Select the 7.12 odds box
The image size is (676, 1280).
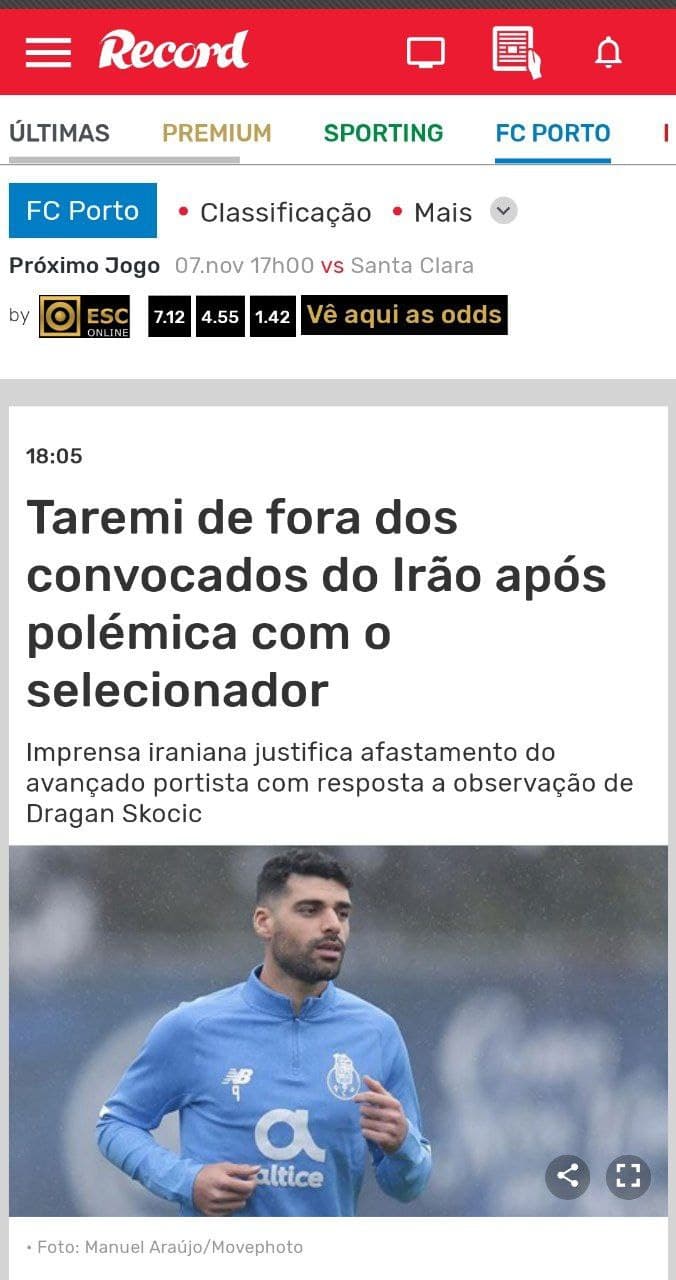click(169, 316)
